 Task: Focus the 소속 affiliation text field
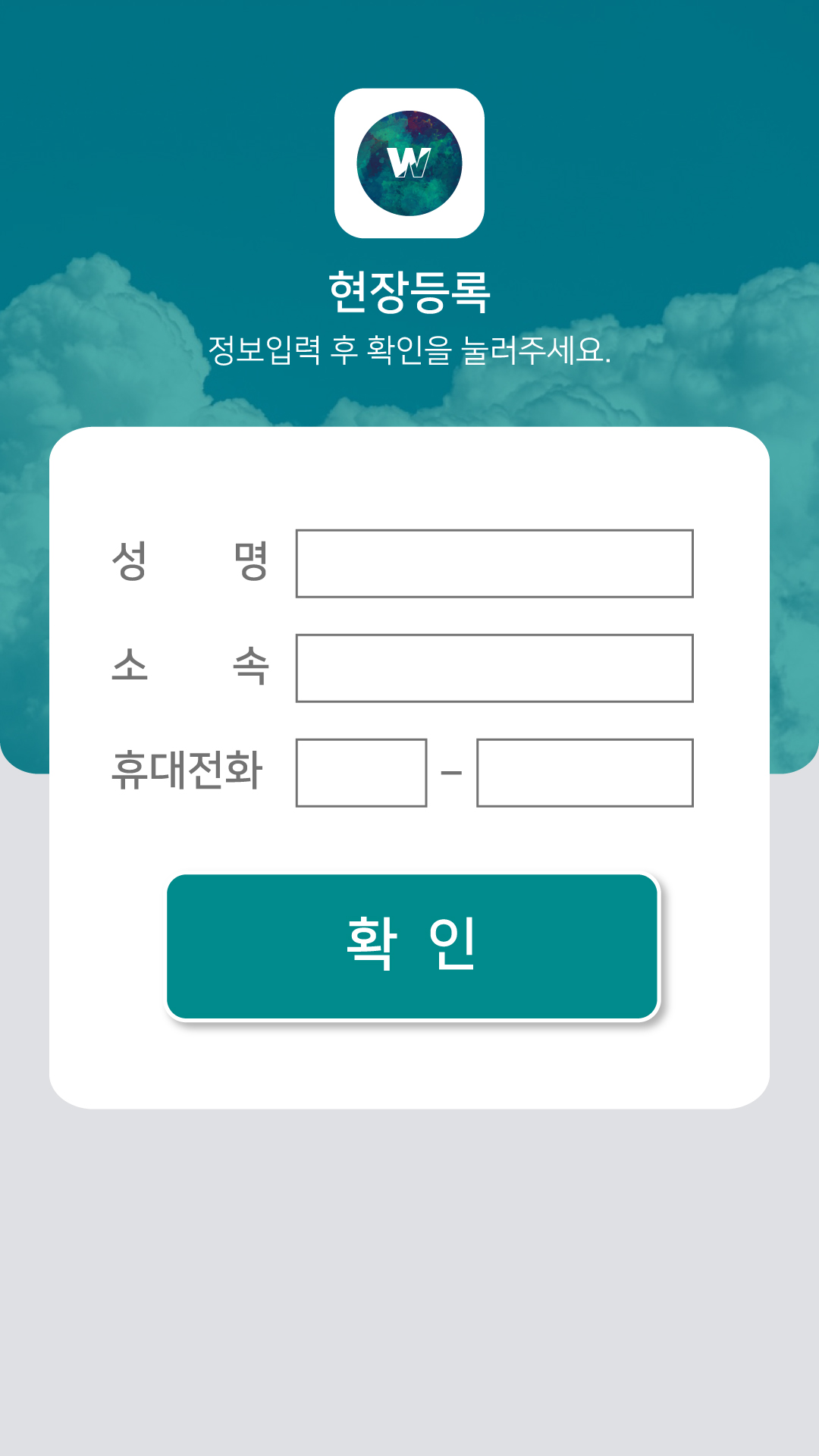point(494,668)
